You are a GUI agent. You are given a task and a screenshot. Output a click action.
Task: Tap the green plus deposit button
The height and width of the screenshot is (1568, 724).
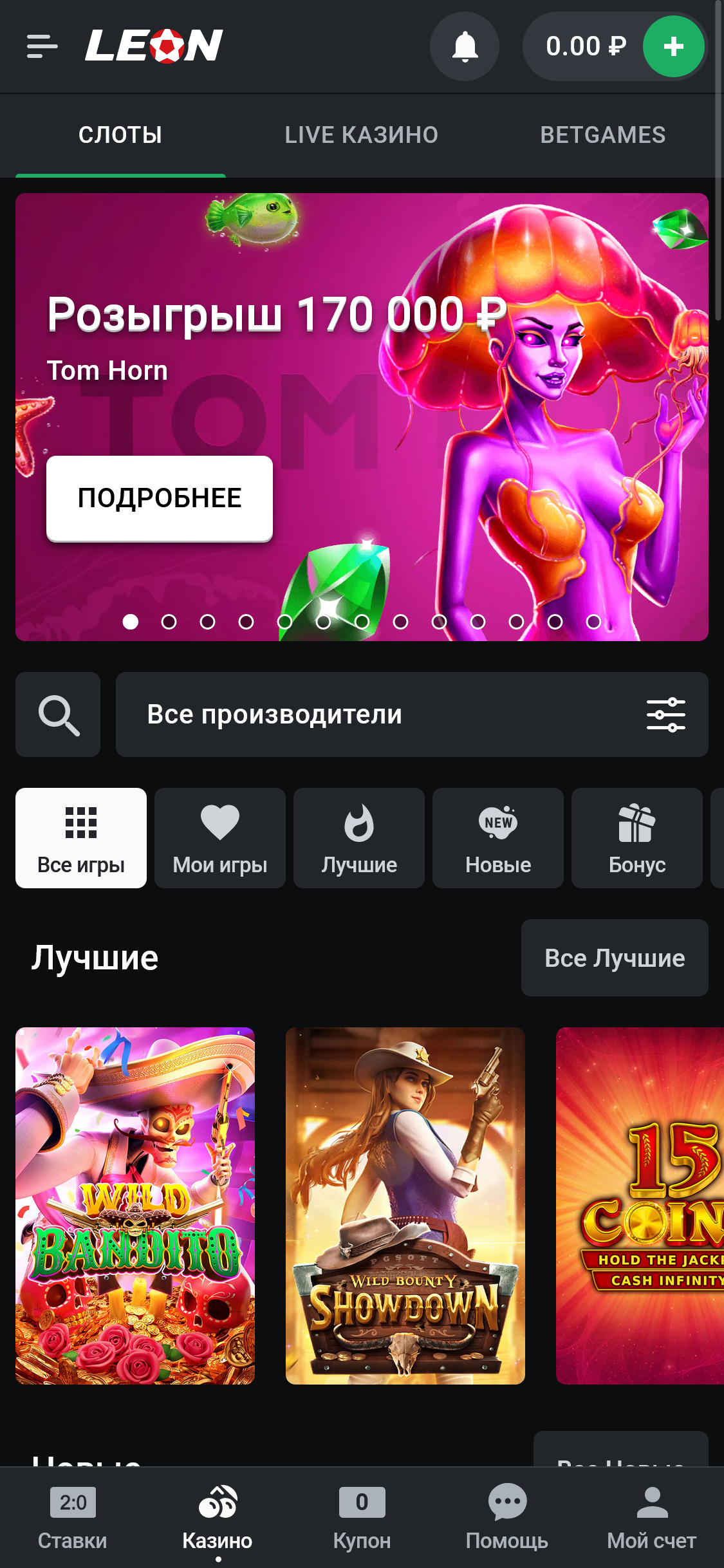coord(673,46)
